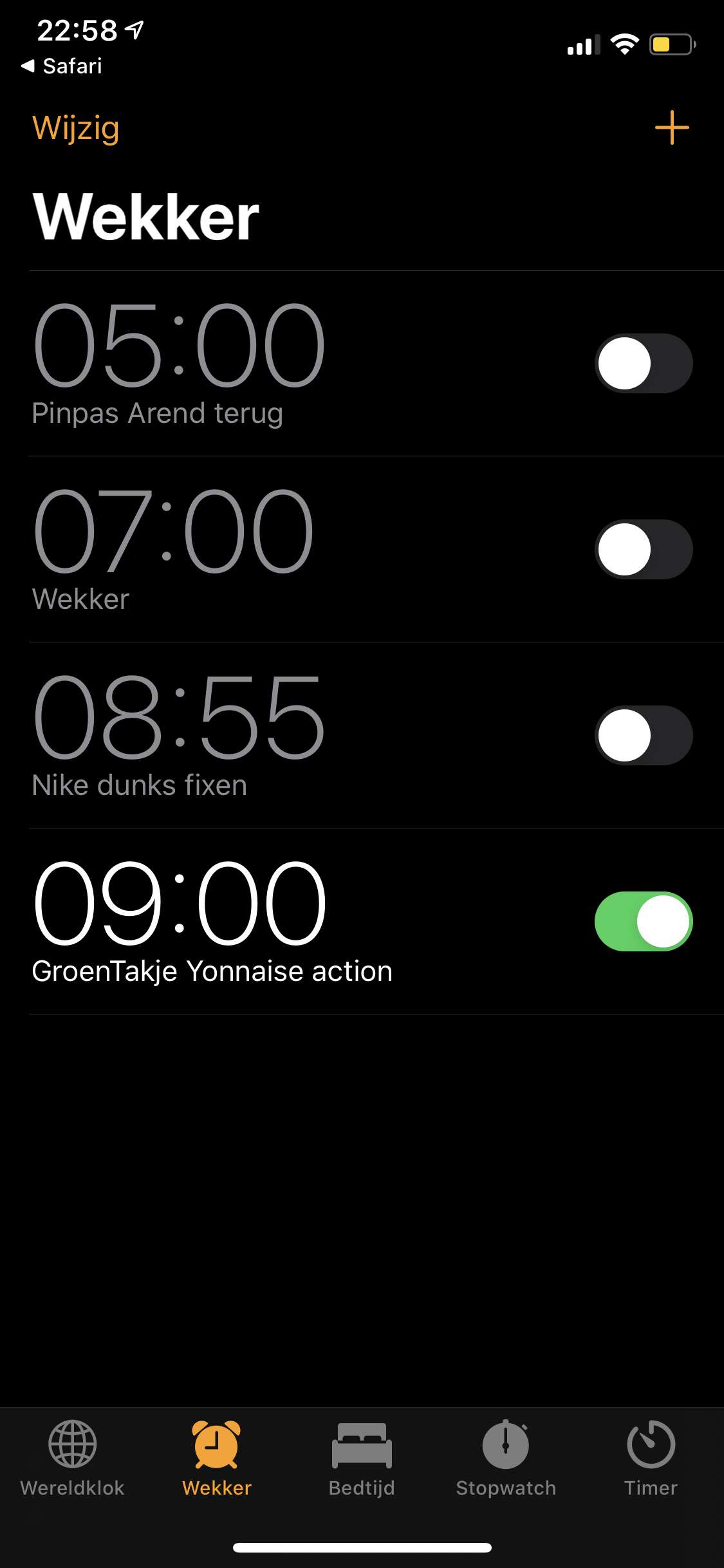The width and height of the screenshot is (724, 1568).
Task: Add a new alarm with plus icon
Action: 672,127
